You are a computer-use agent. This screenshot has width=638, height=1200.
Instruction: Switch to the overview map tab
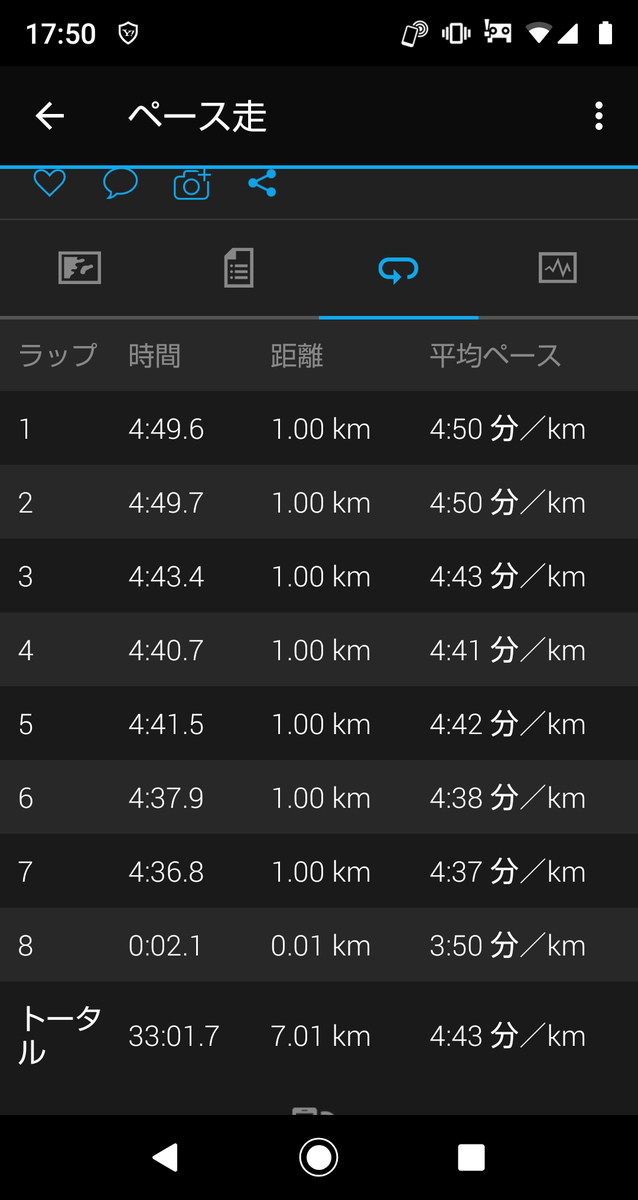point(80,268)
